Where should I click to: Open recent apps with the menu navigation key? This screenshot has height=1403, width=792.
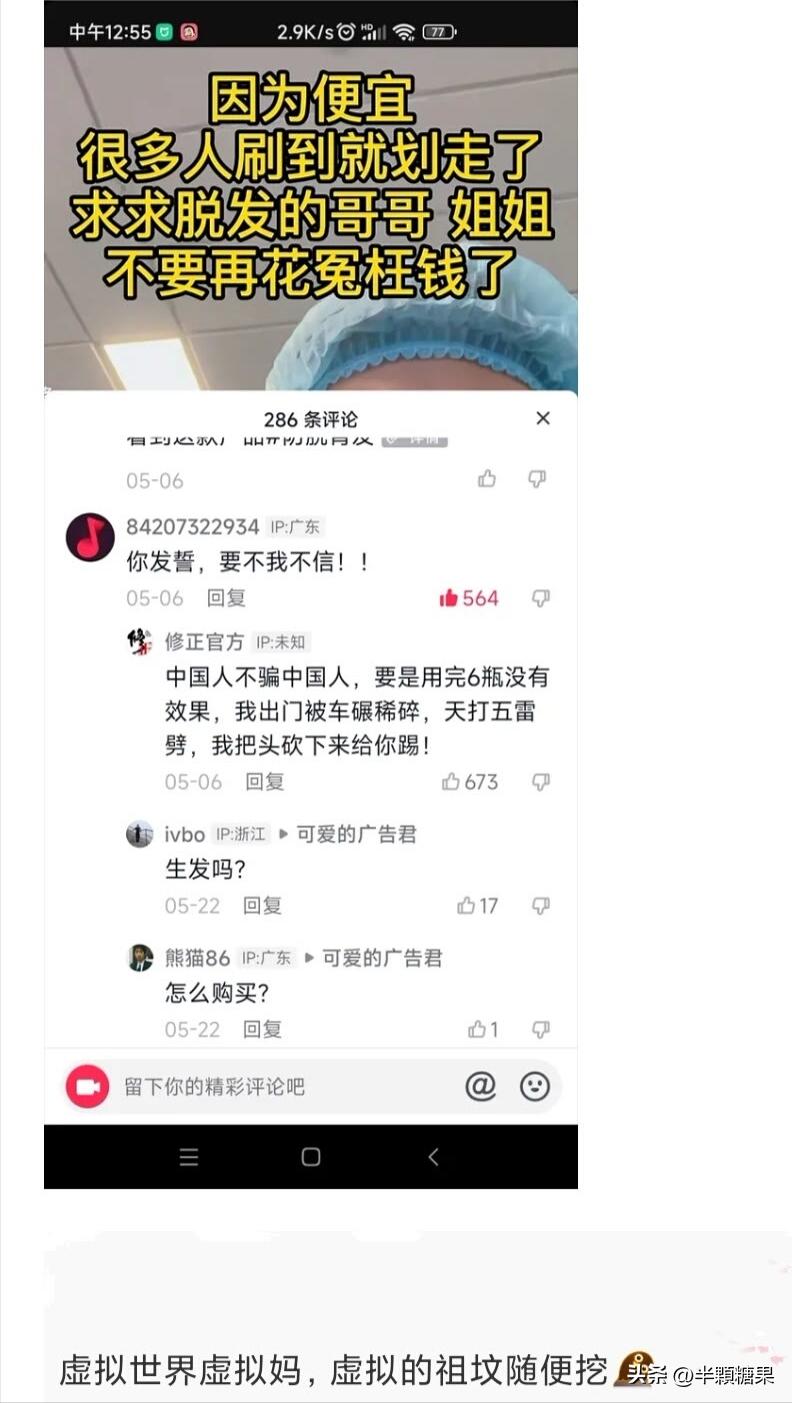[x=188, y=1157]
